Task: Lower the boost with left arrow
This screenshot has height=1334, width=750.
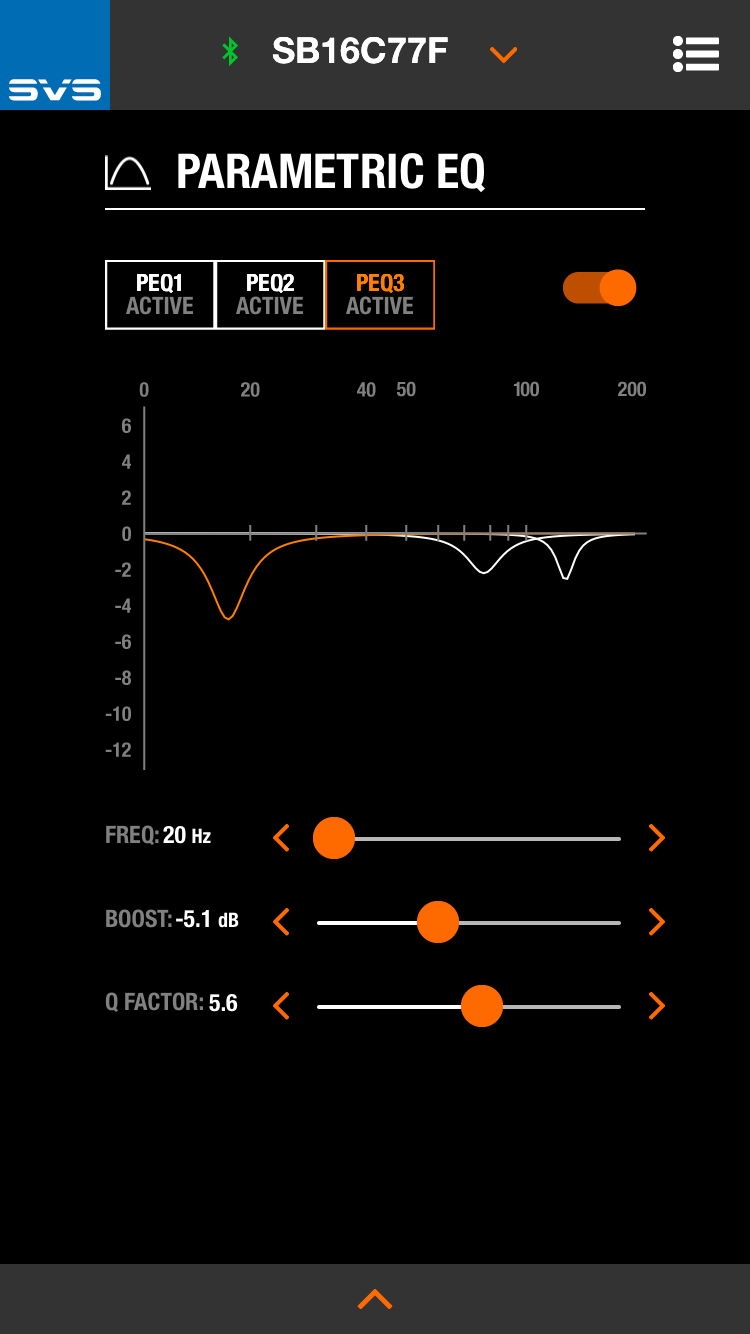Action: click(x=281, y=922)
